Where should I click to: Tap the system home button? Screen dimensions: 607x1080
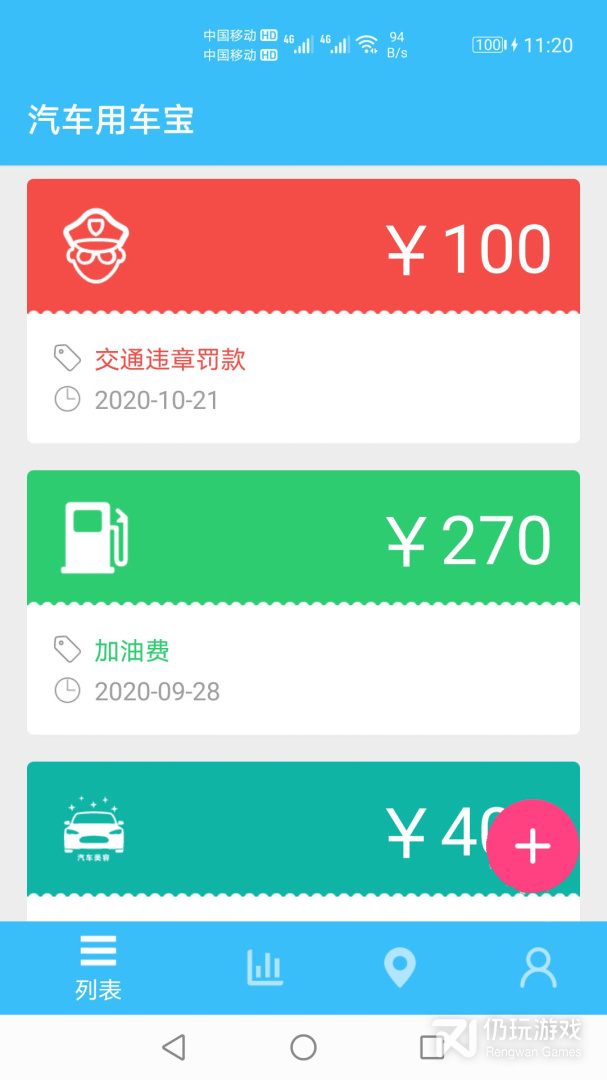point(303,1047)
